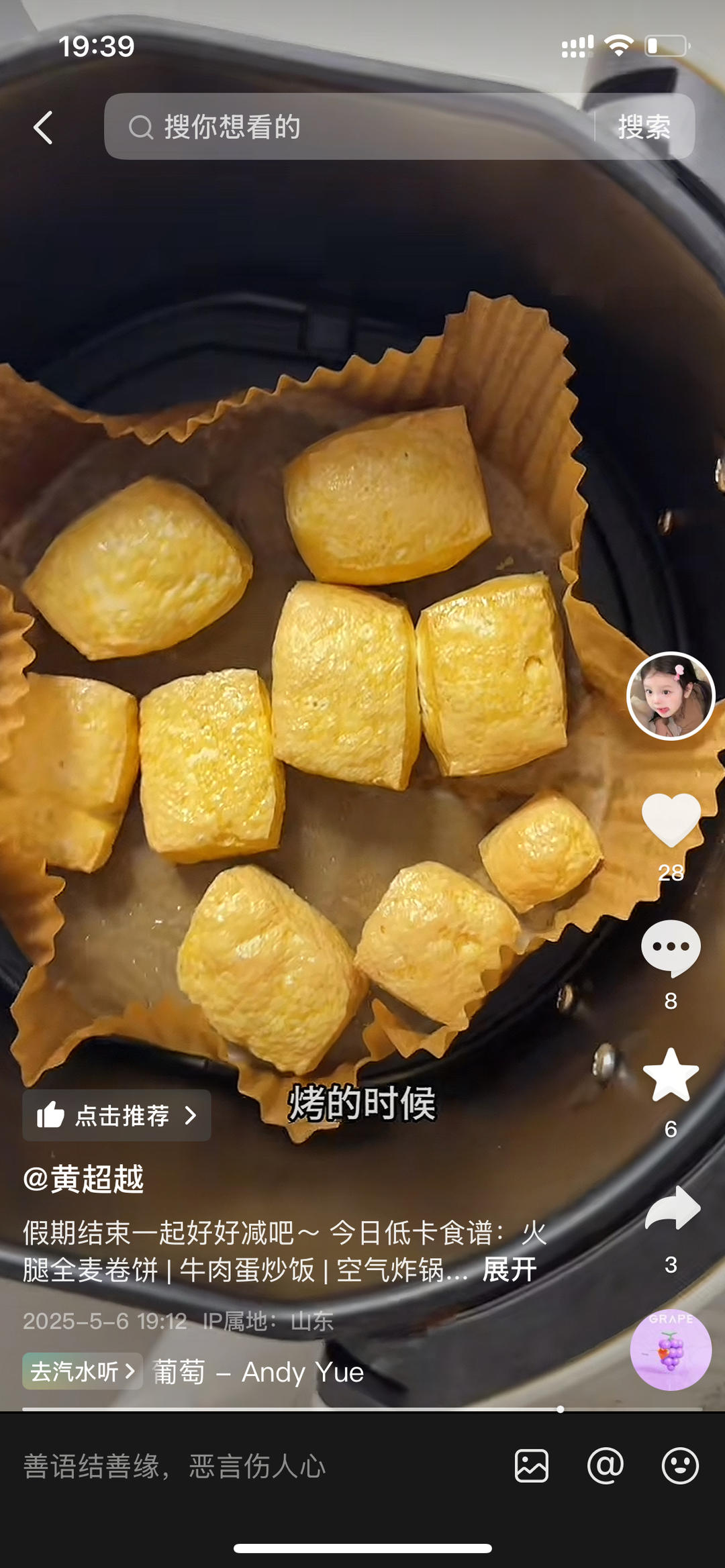Open the 葡萄 – Andy Yue sound page
725x1568 pixels.
click(258, 1372)
